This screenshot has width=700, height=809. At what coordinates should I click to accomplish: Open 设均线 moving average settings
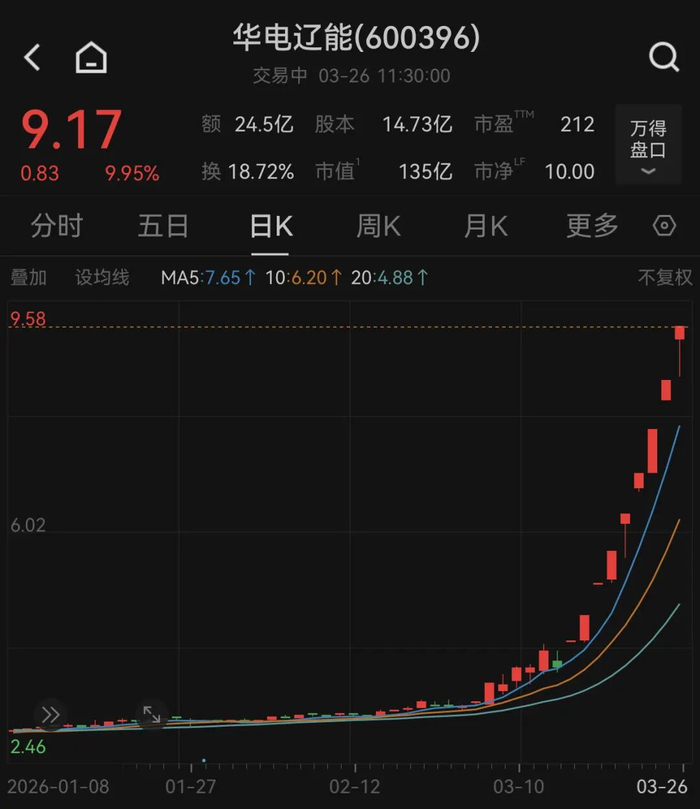click(x=102, y=277)
